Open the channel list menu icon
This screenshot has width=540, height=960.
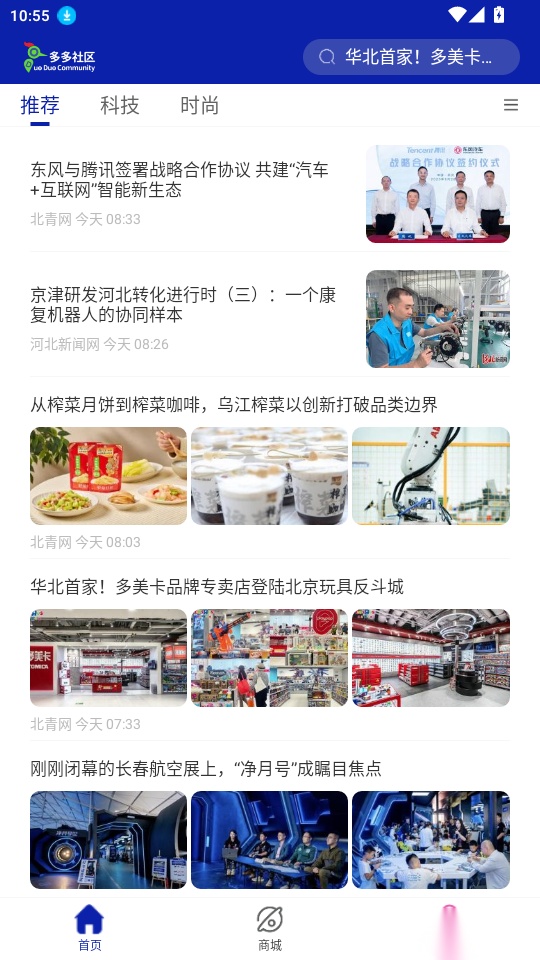511,105
